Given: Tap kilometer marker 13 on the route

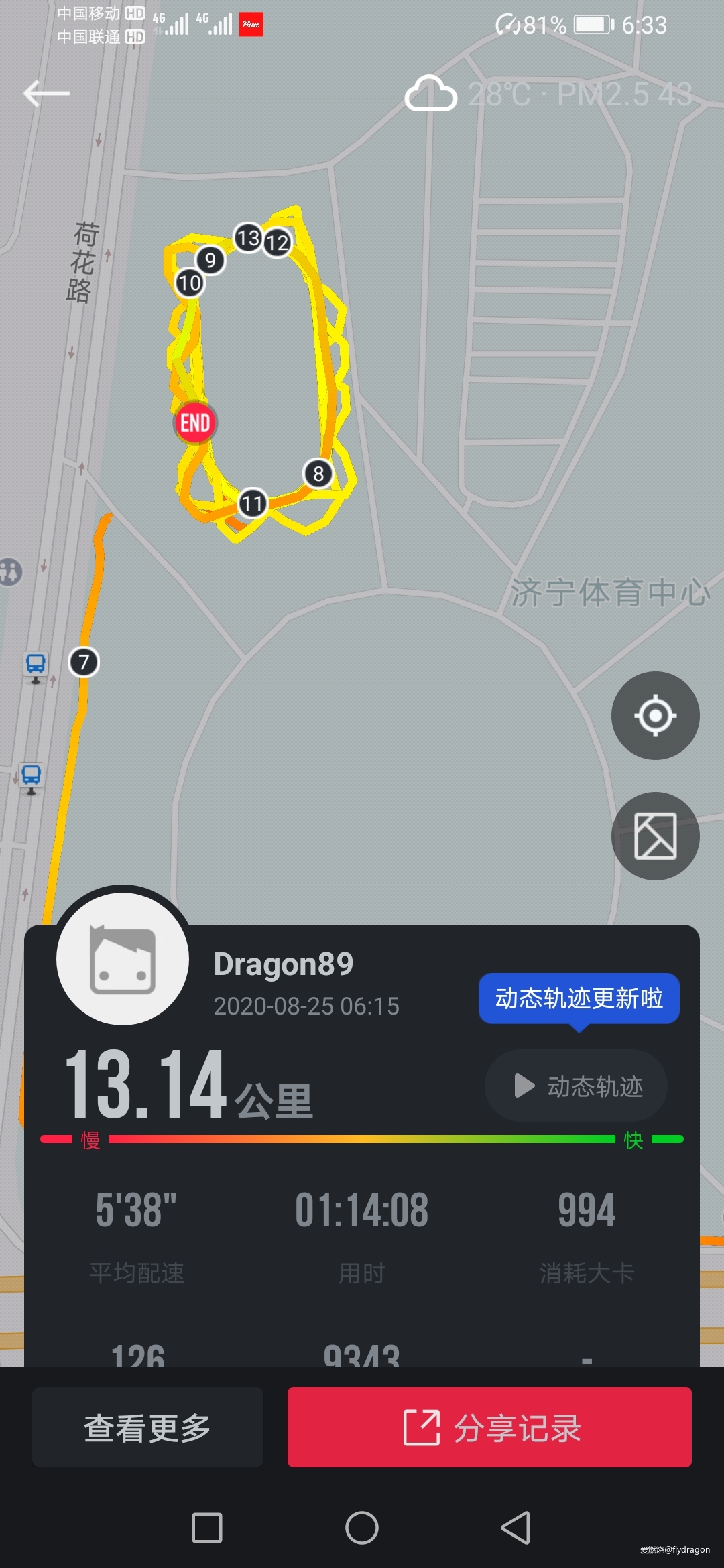Looking at the screenshot, I should point(248,238).
